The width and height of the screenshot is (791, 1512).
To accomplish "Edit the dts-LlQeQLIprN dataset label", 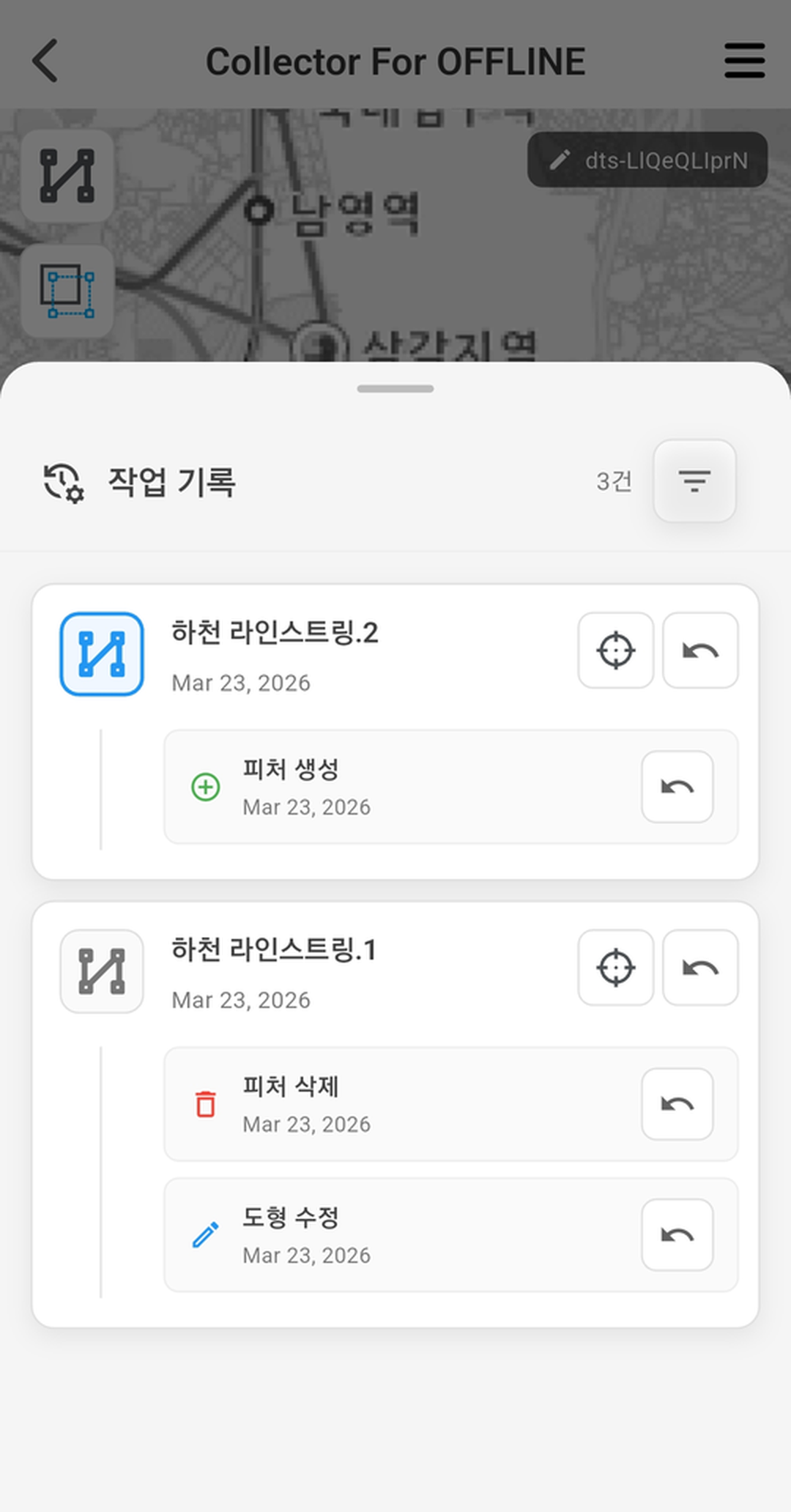I will (x=647, y=160).
